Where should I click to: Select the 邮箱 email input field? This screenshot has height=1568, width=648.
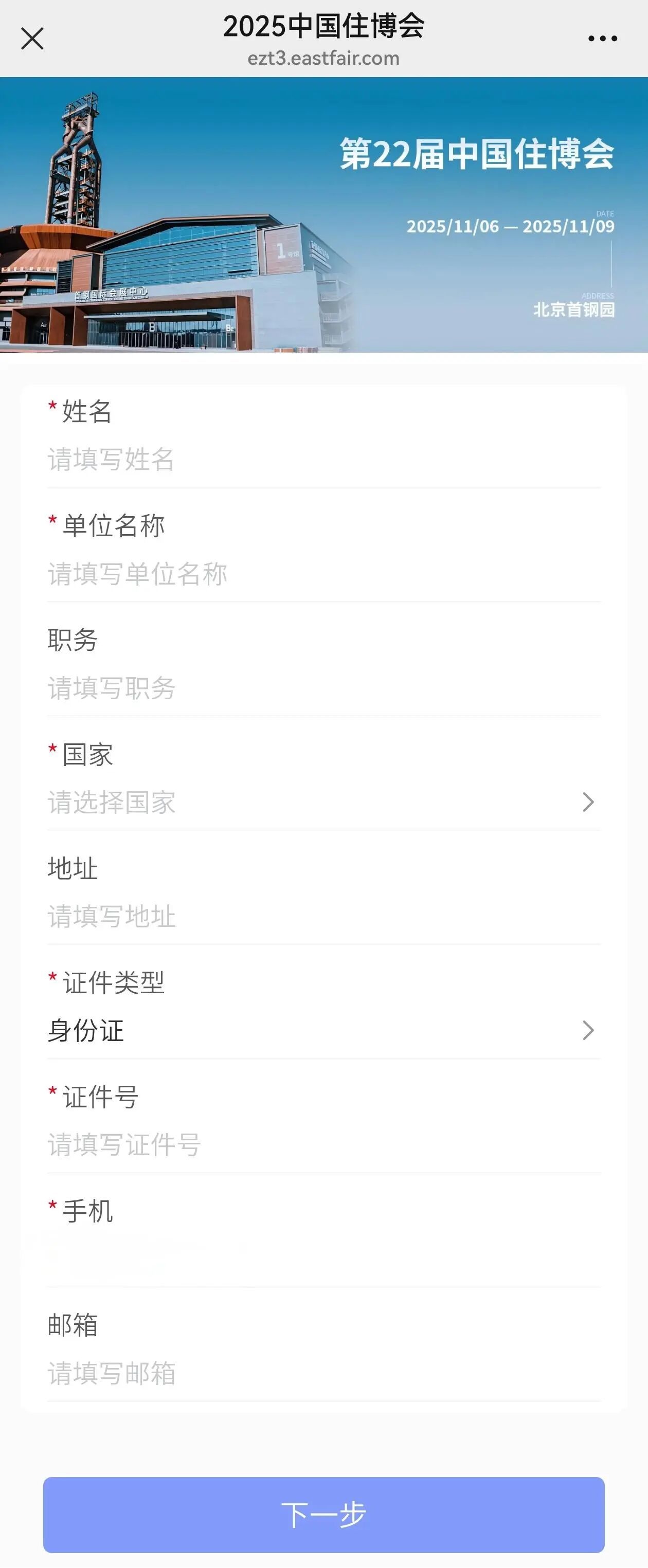pyautogui.click(x=323, y=1374)
